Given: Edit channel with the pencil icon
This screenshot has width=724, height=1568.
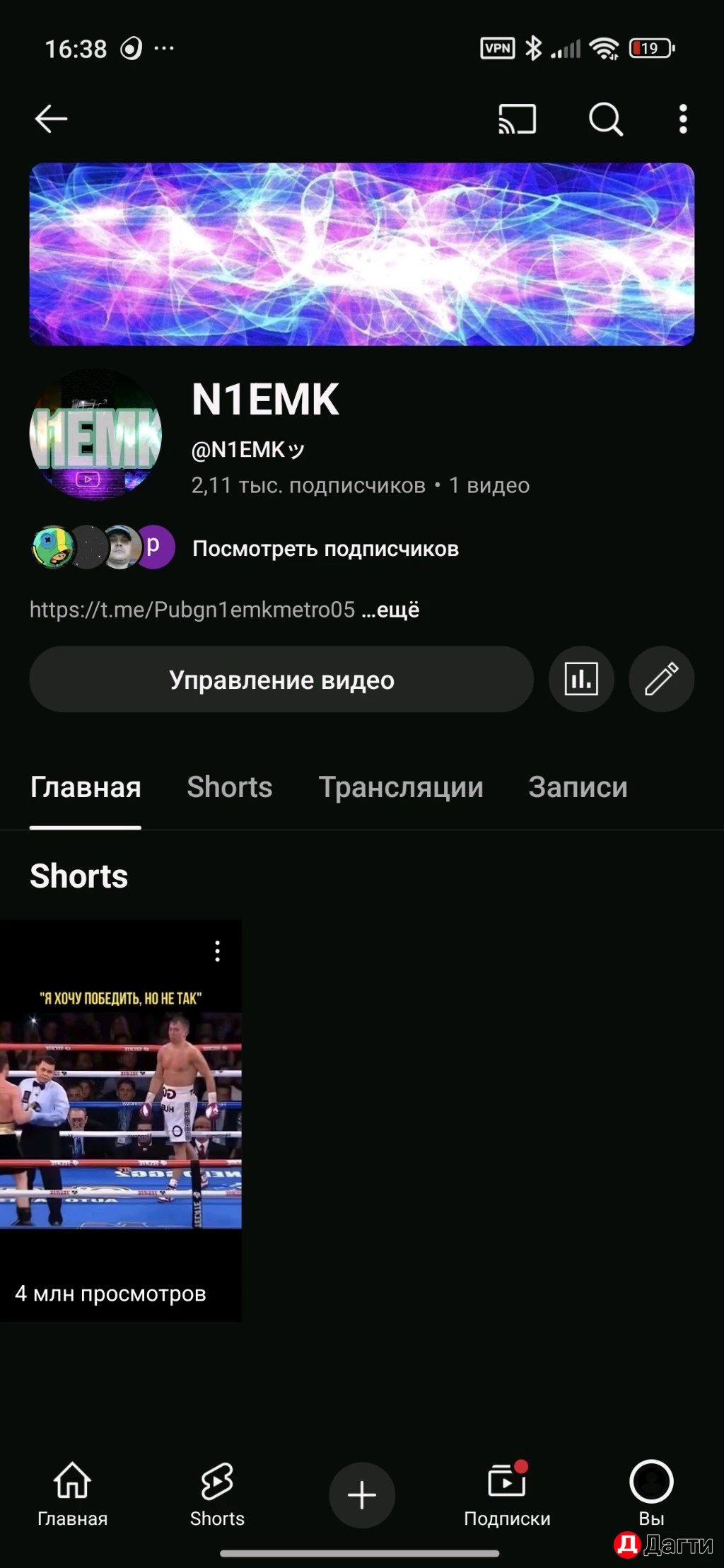Looking at the screenshot, I should 661,679.
